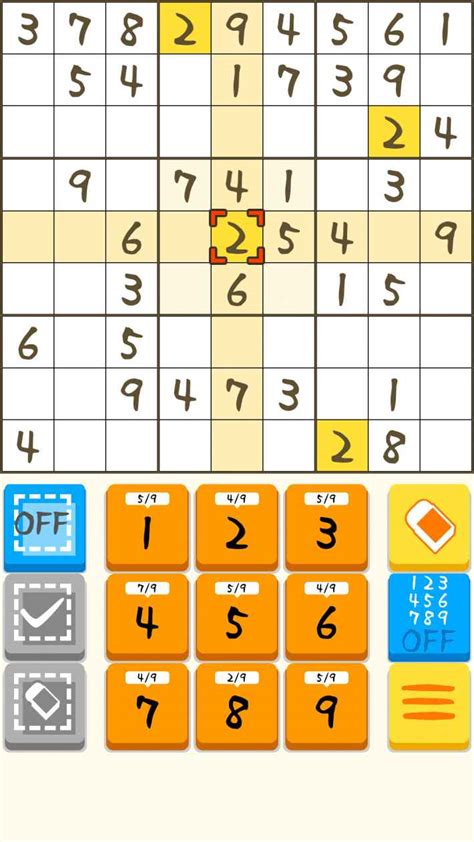
Task: Enter number 3 from the keypad
Action: [326, 527]
